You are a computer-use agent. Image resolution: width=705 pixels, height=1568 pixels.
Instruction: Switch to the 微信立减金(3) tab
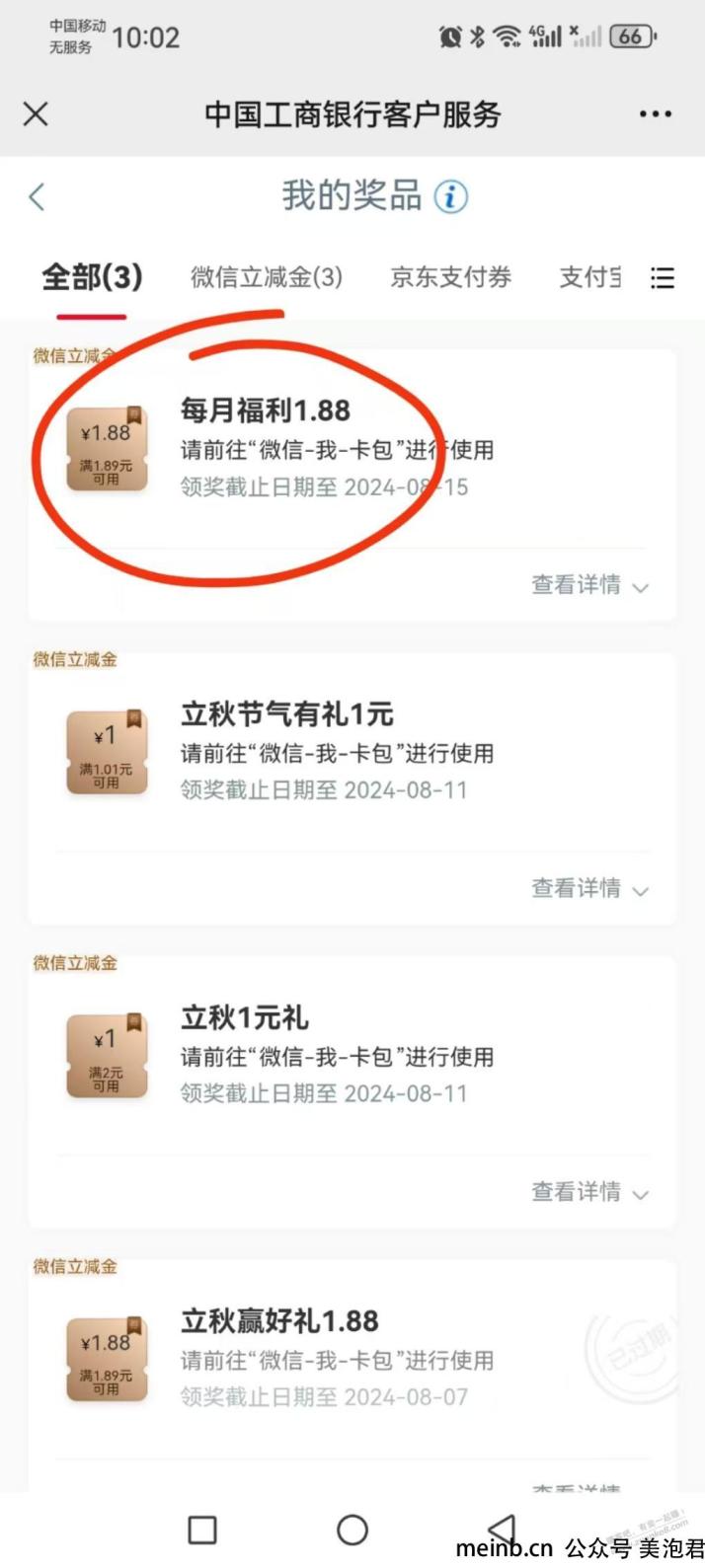pos(267,277)
